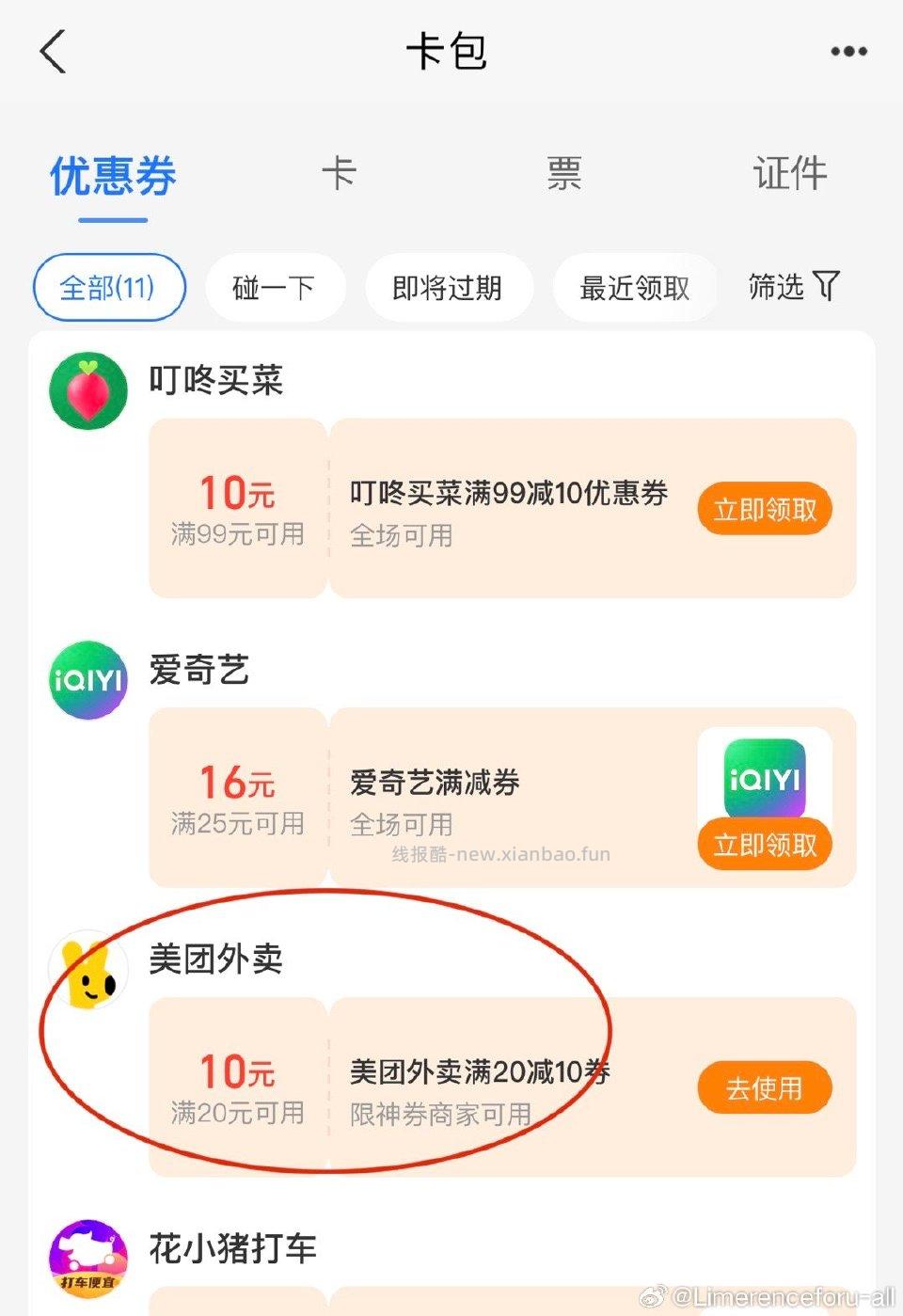Open the three-dot more options menu
The height and width of the screenshot is (1316, 903).
(848, 52)
